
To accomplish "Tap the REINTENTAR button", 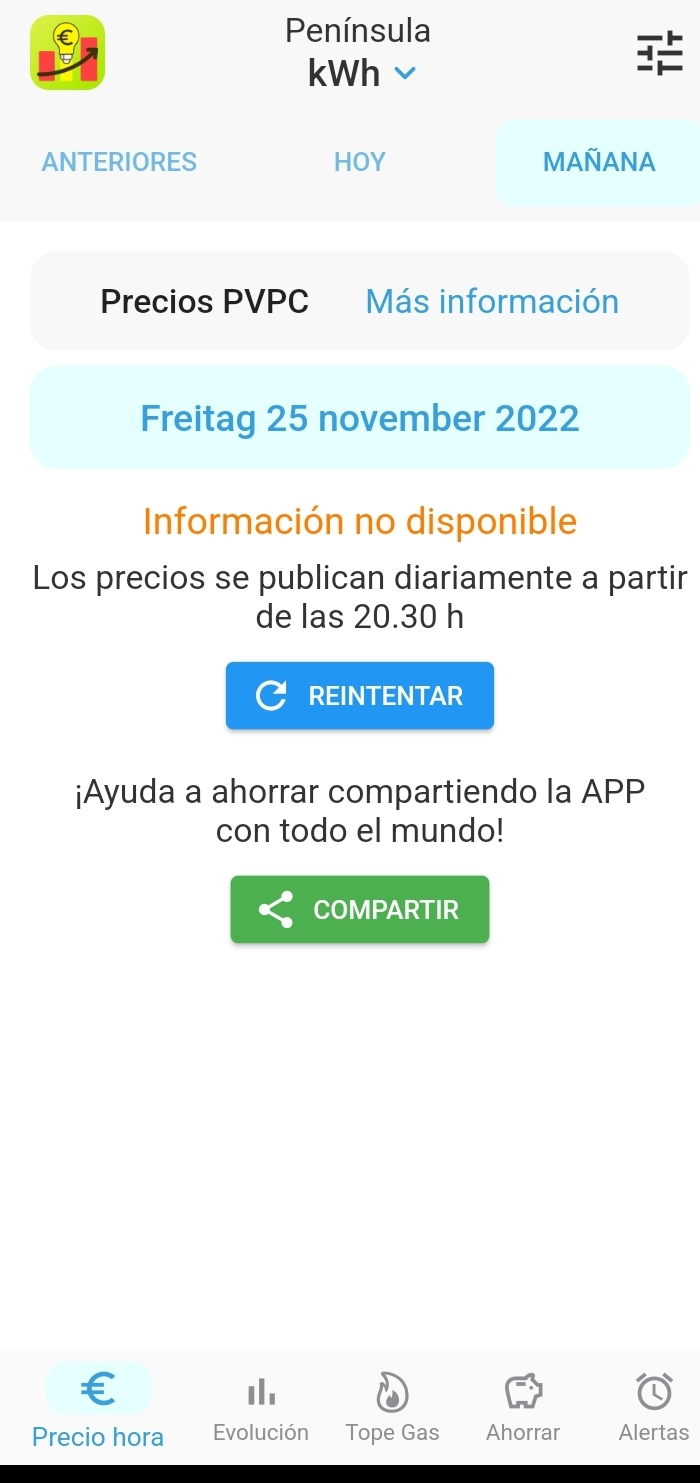I will click(360, 696).
